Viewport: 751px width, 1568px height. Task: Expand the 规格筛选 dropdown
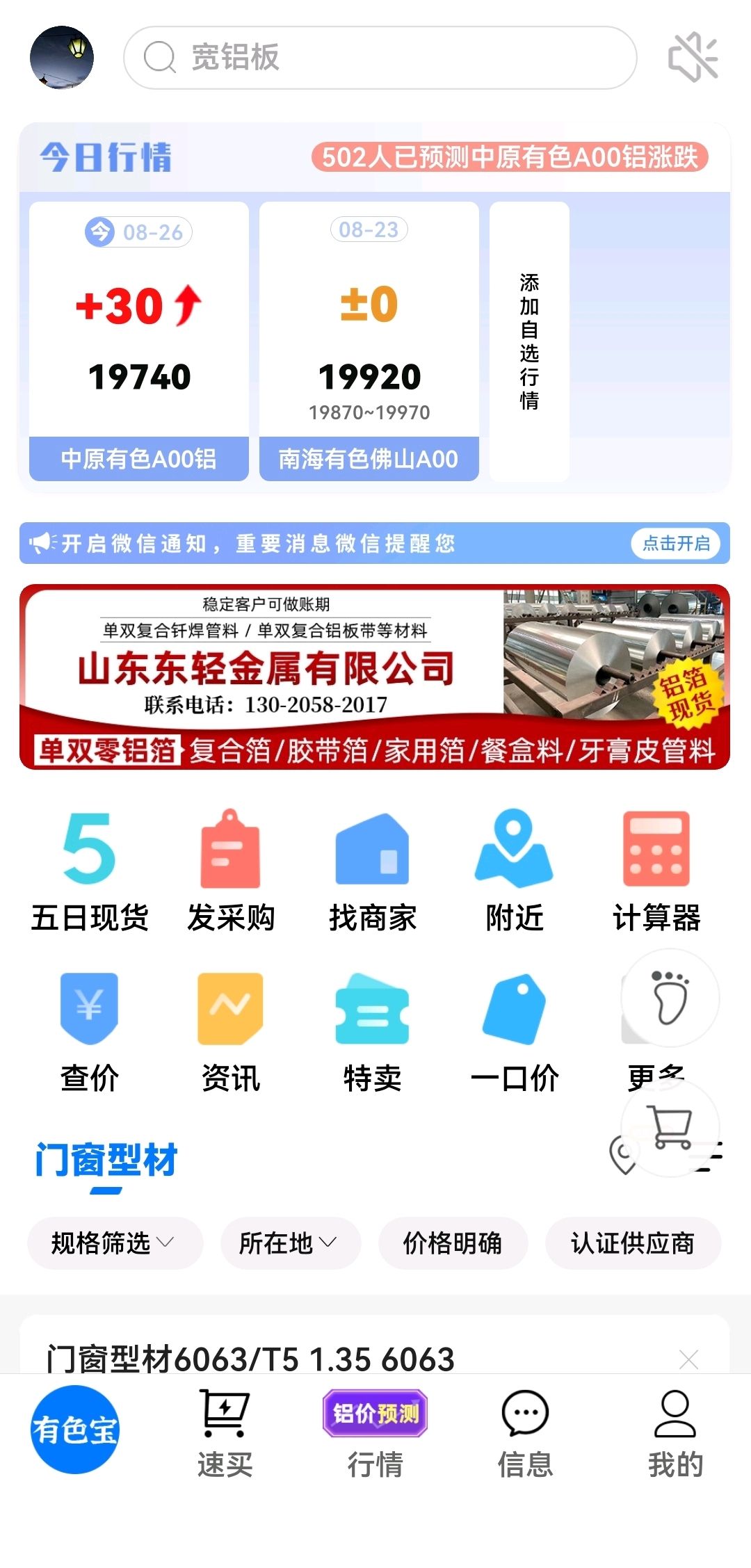tap(115, 1243)
